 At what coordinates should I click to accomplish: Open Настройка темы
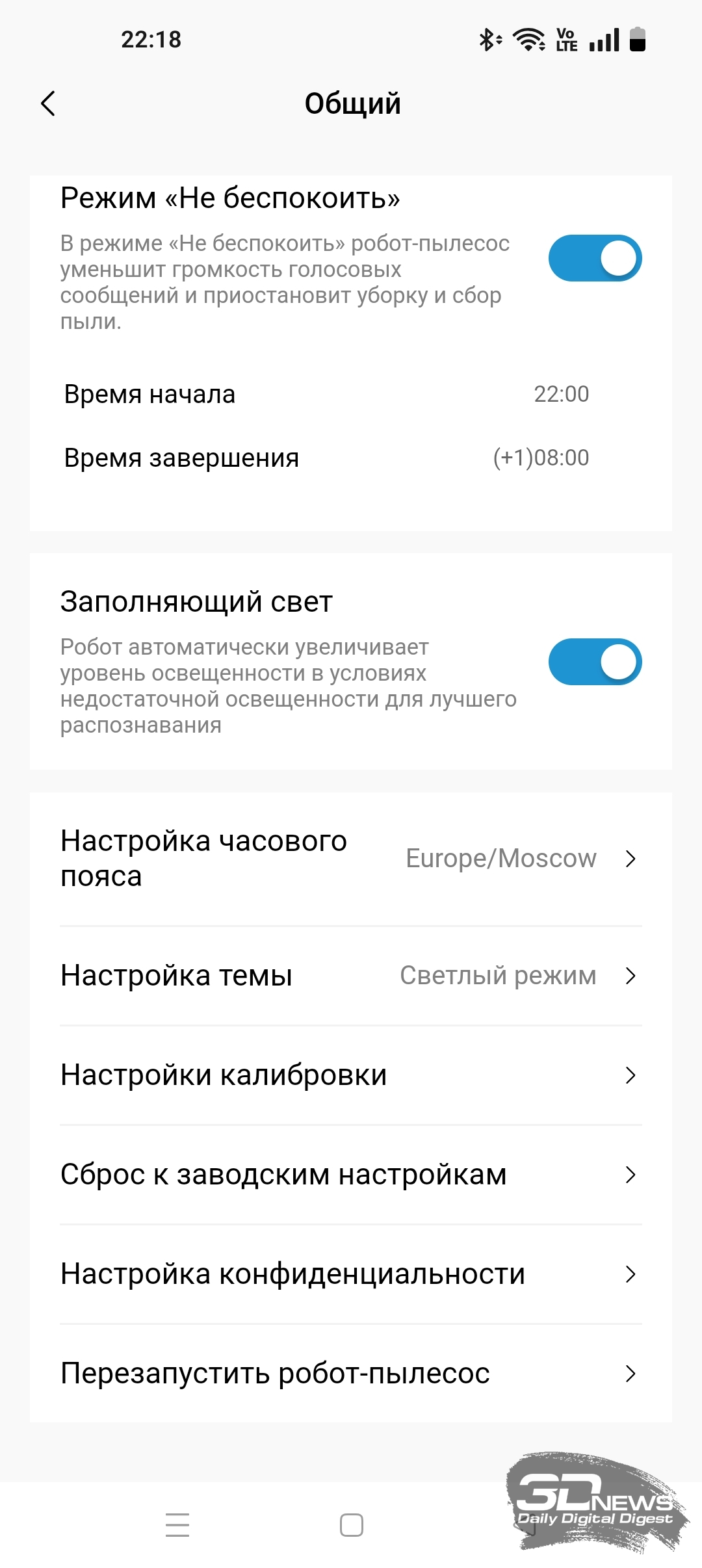(x=351, y=976)
